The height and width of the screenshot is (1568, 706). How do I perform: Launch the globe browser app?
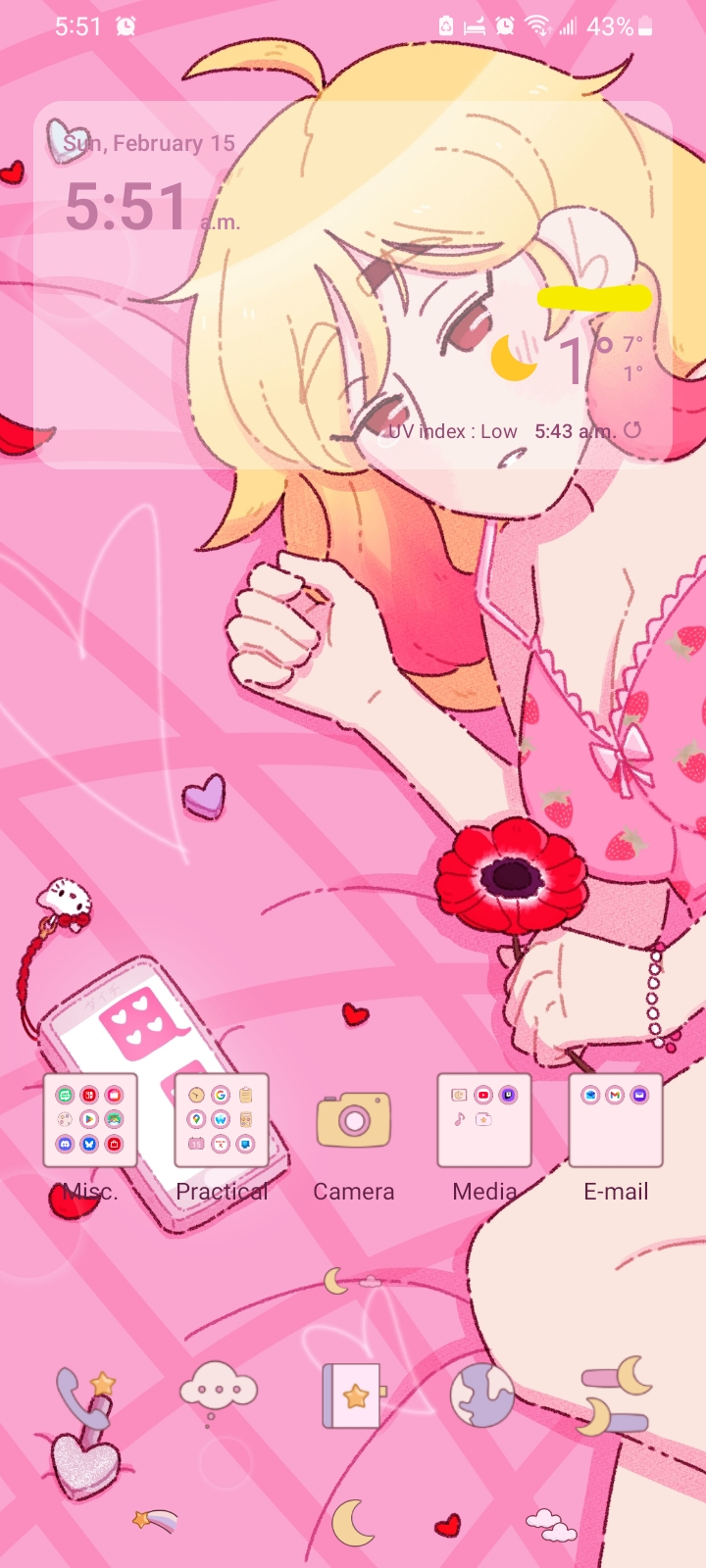(482, 1396)
